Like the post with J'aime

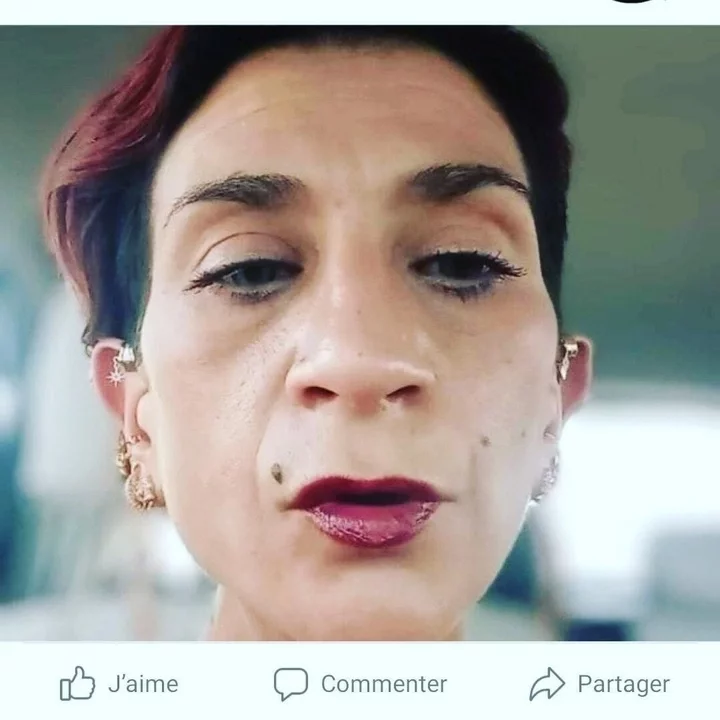118,684
